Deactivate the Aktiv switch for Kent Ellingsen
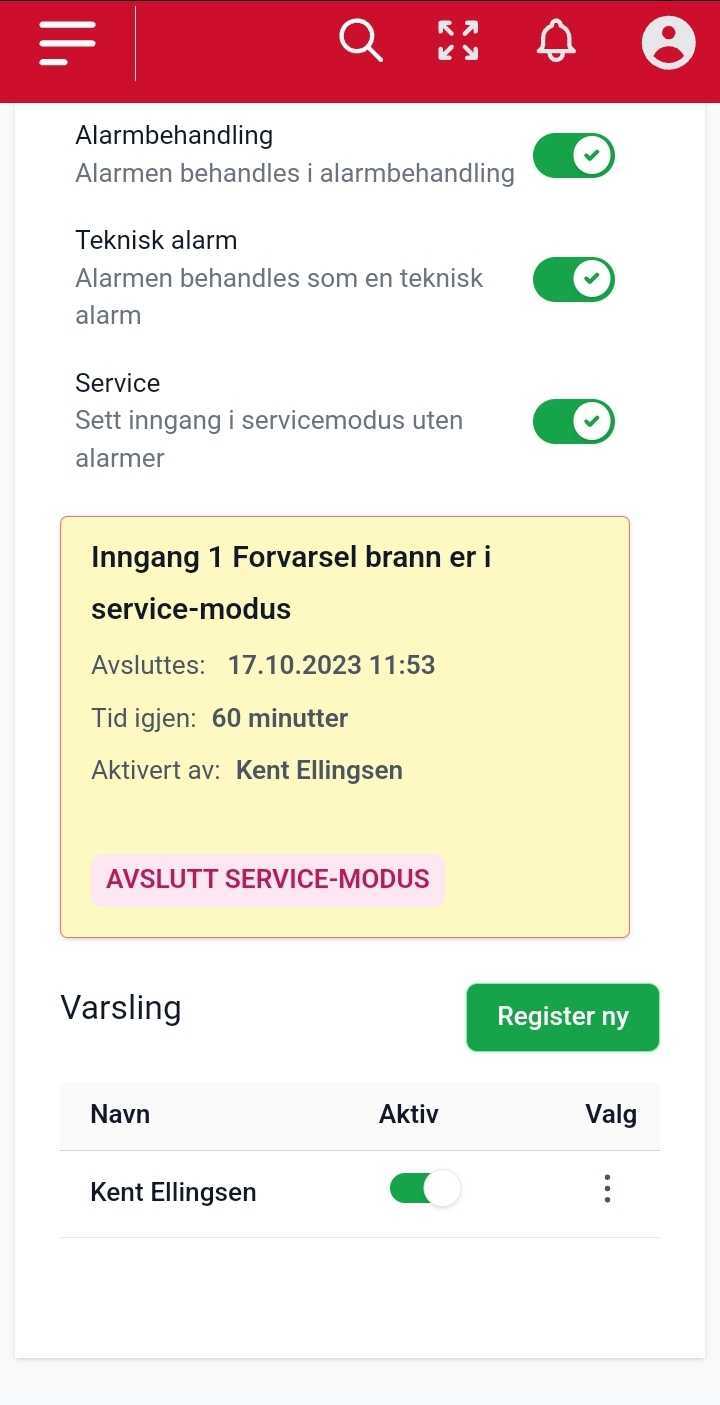Screen dimensions: 720x1405 pos(424,1189)
